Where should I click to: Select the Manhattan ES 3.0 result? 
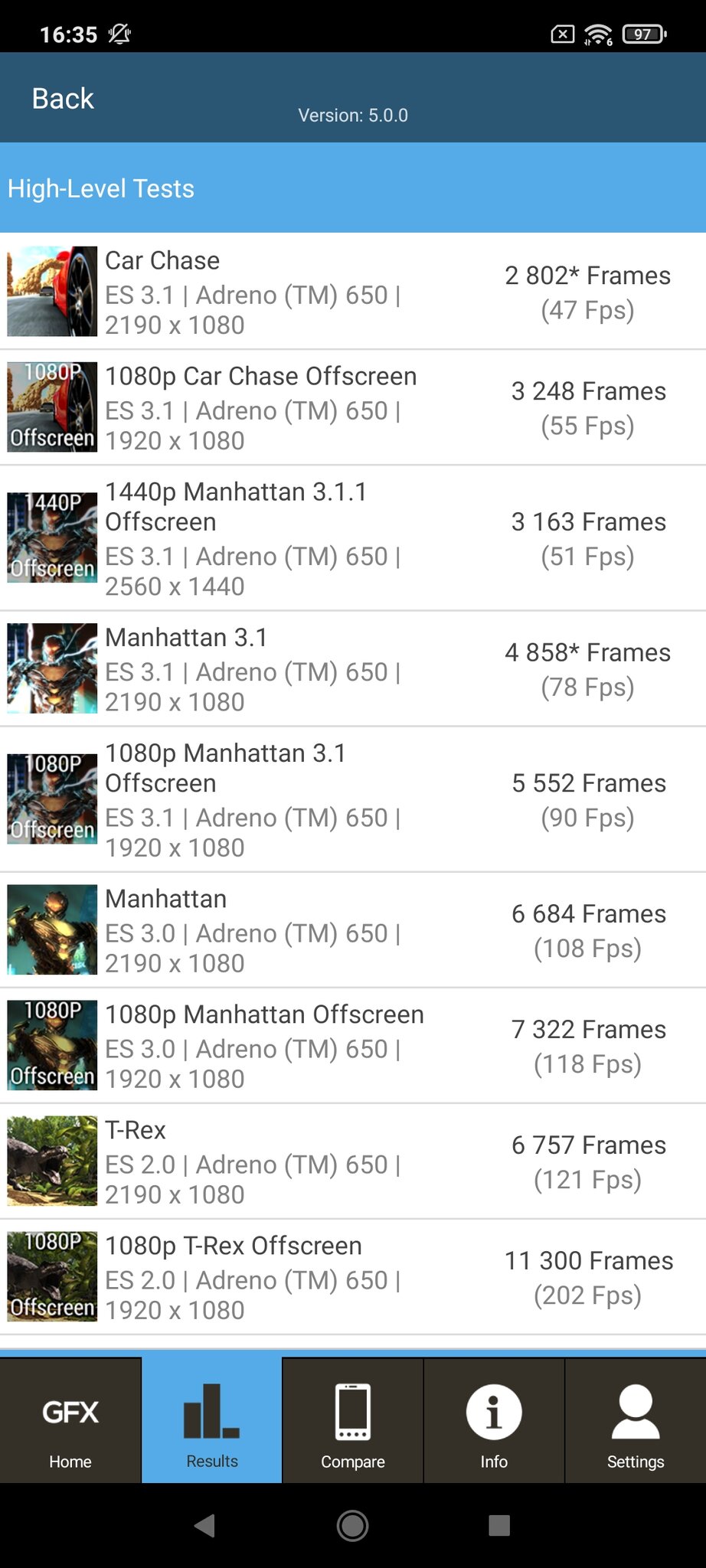352,930
